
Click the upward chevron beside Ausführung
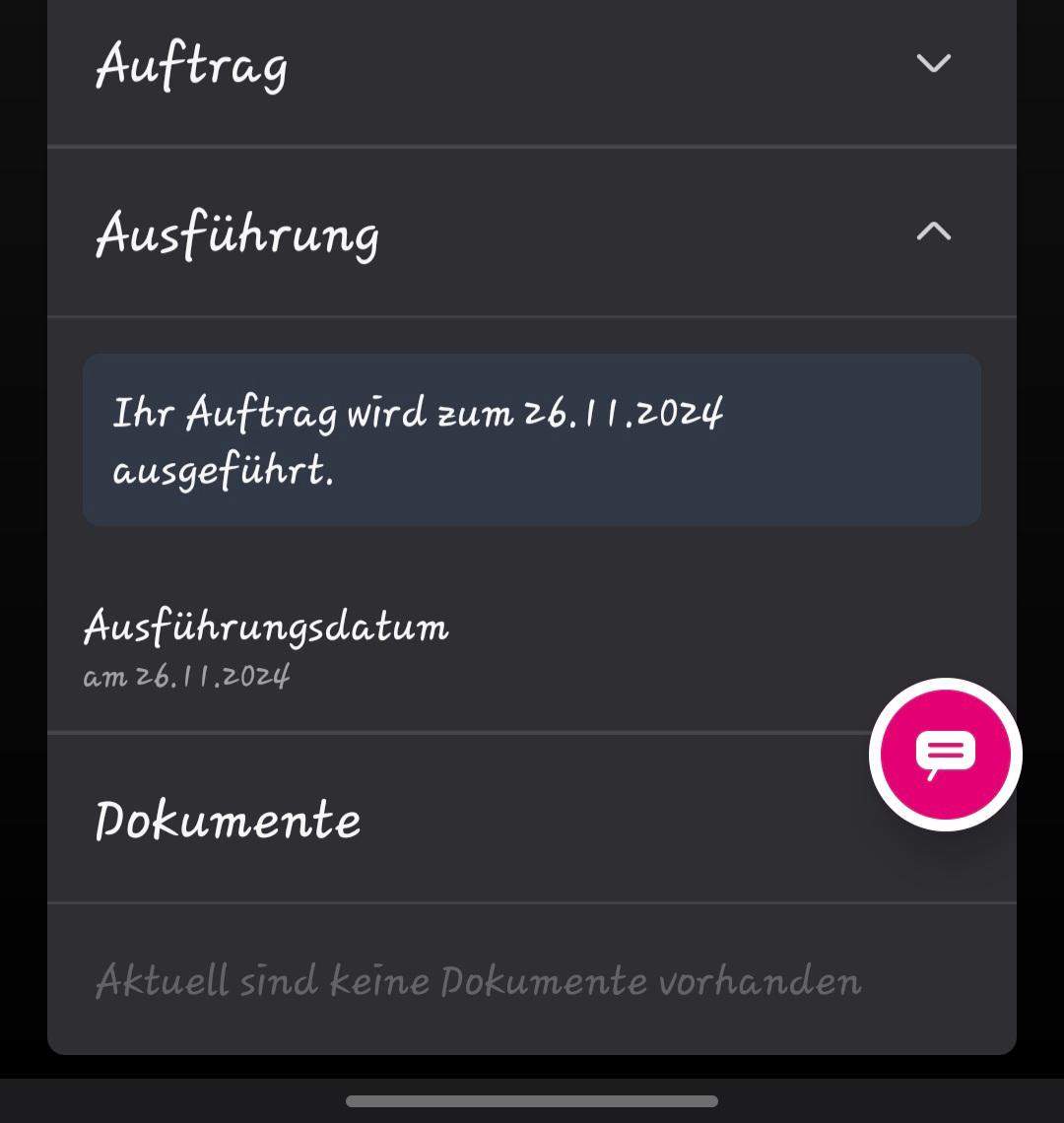pos(932,233)
